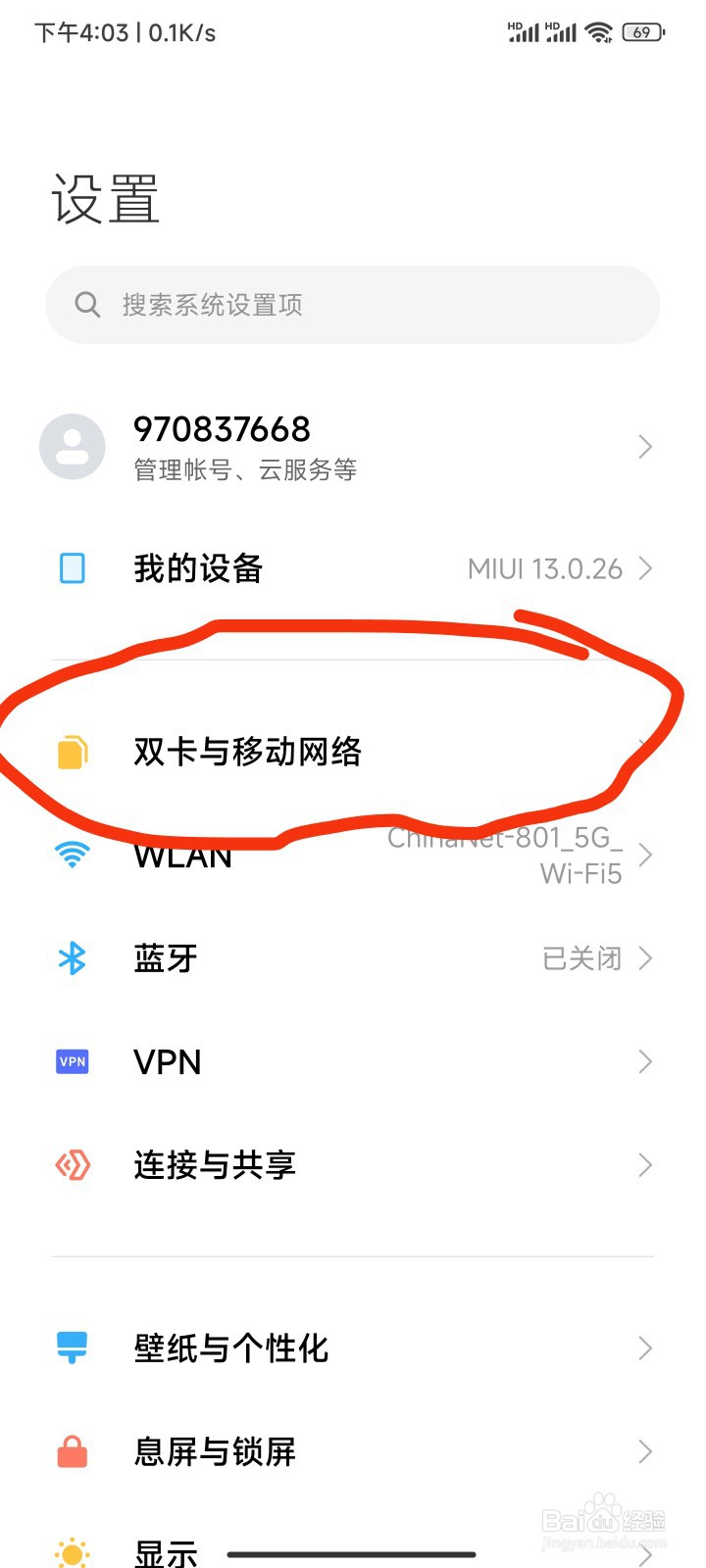Tap the 搜索系统设置项 search field
Screen dimensions: 706x1568
pos(353,304)
